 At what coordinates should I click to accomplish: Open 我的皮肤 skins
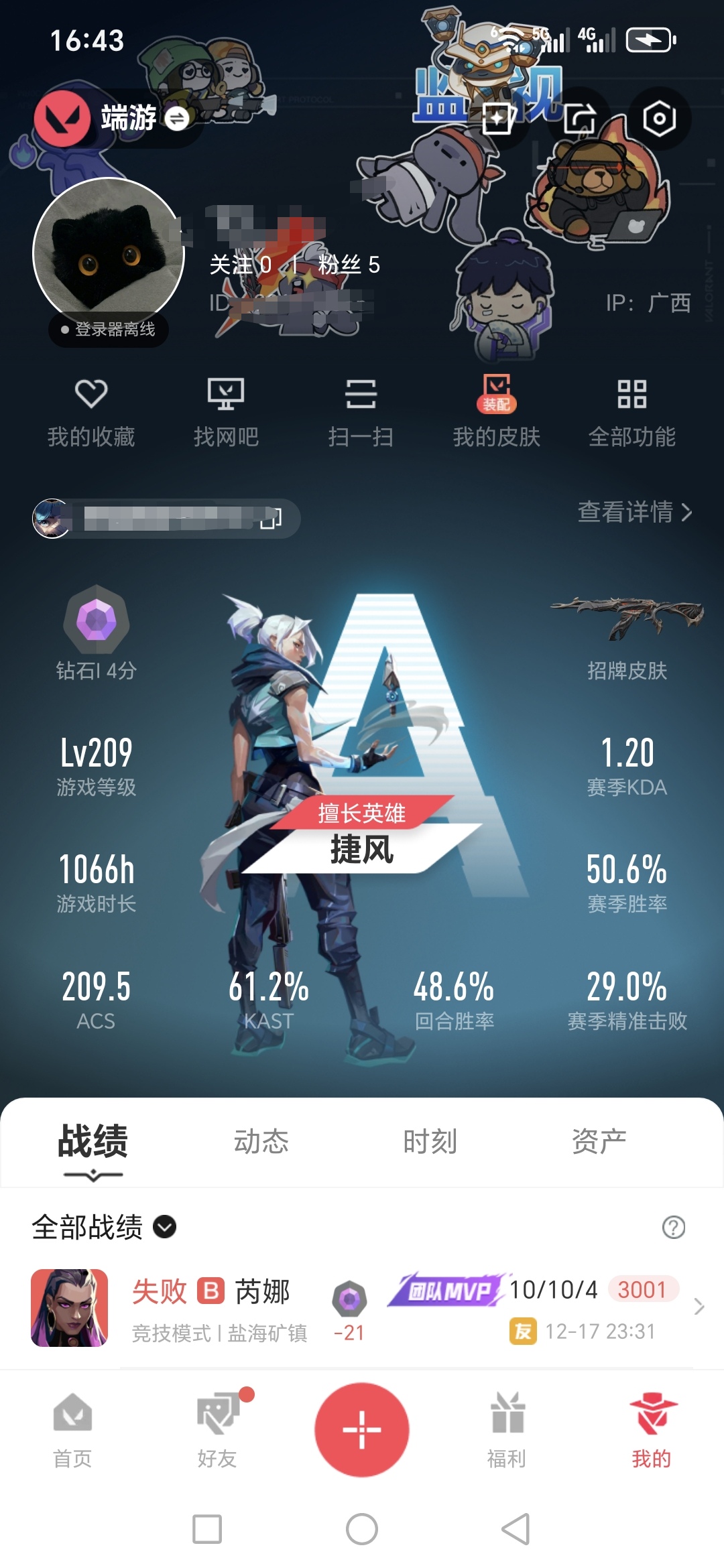pyautogui.click(x=496, y=411)
